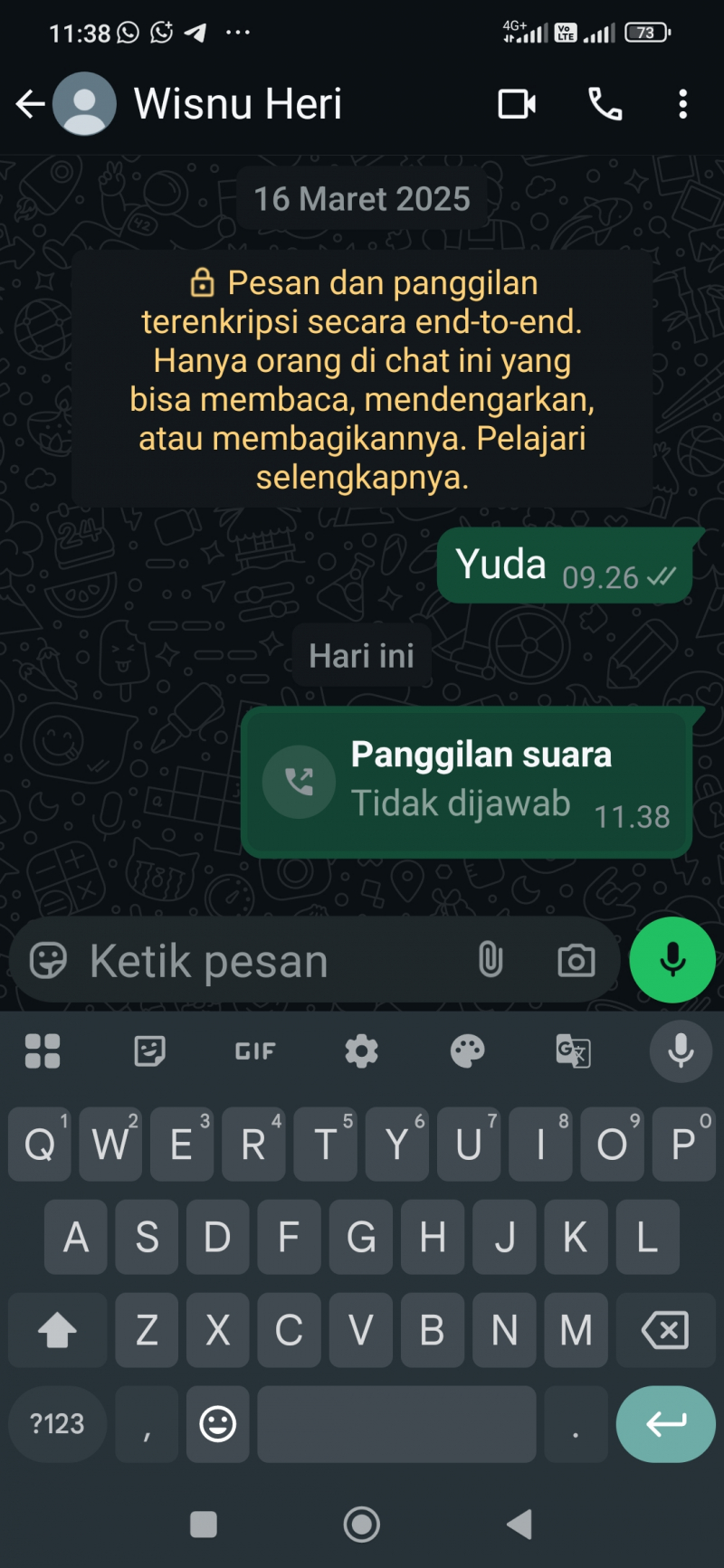This screenshot has height=1568, width=724.
Task: Open the three-dot overflow menu
Action: click(x=682, y=104)
